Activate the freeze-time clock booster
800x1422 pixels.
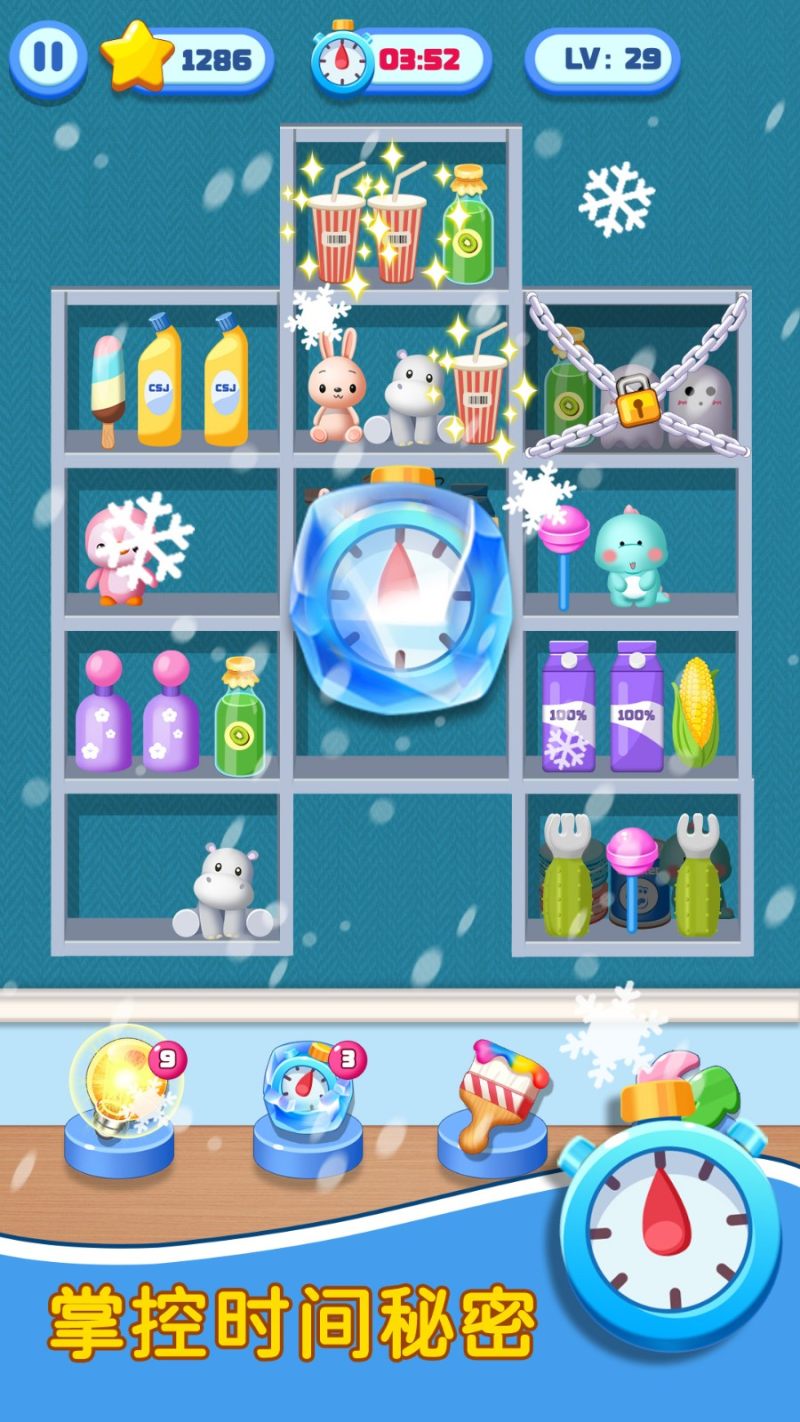305,1092
